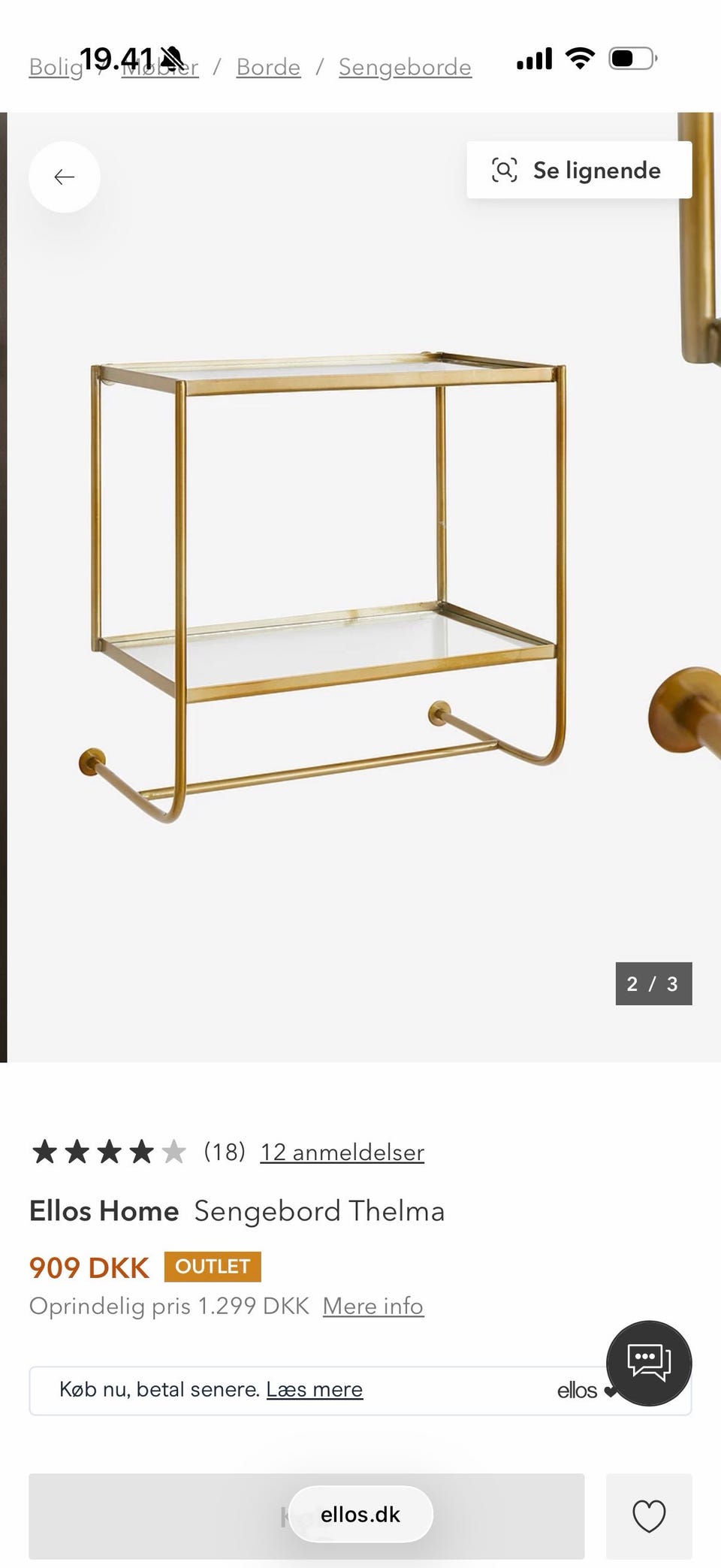
Task: Follow the Møbler breadcrumb link
Action: pos(160,66)
